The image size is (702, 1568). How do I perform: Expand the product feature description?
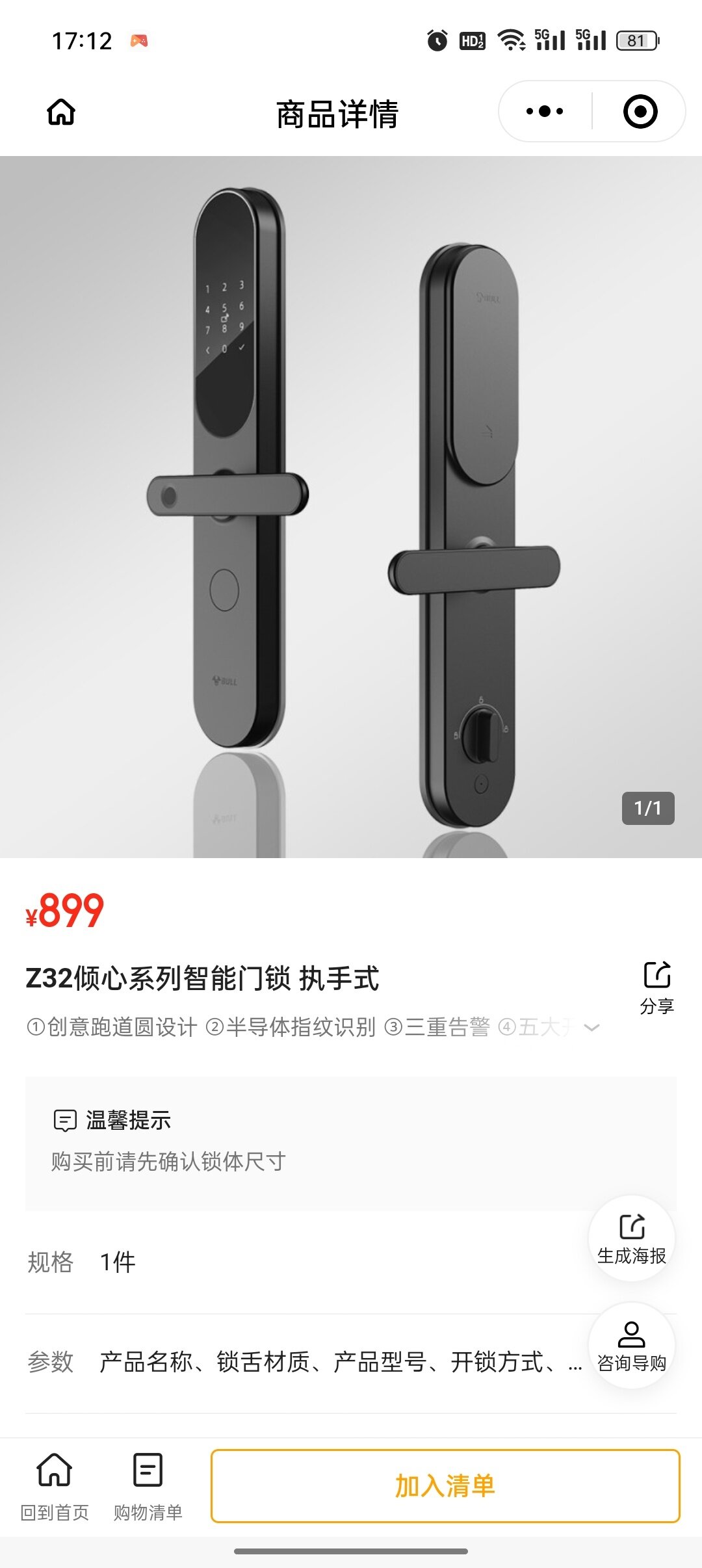click(591, 1028)
